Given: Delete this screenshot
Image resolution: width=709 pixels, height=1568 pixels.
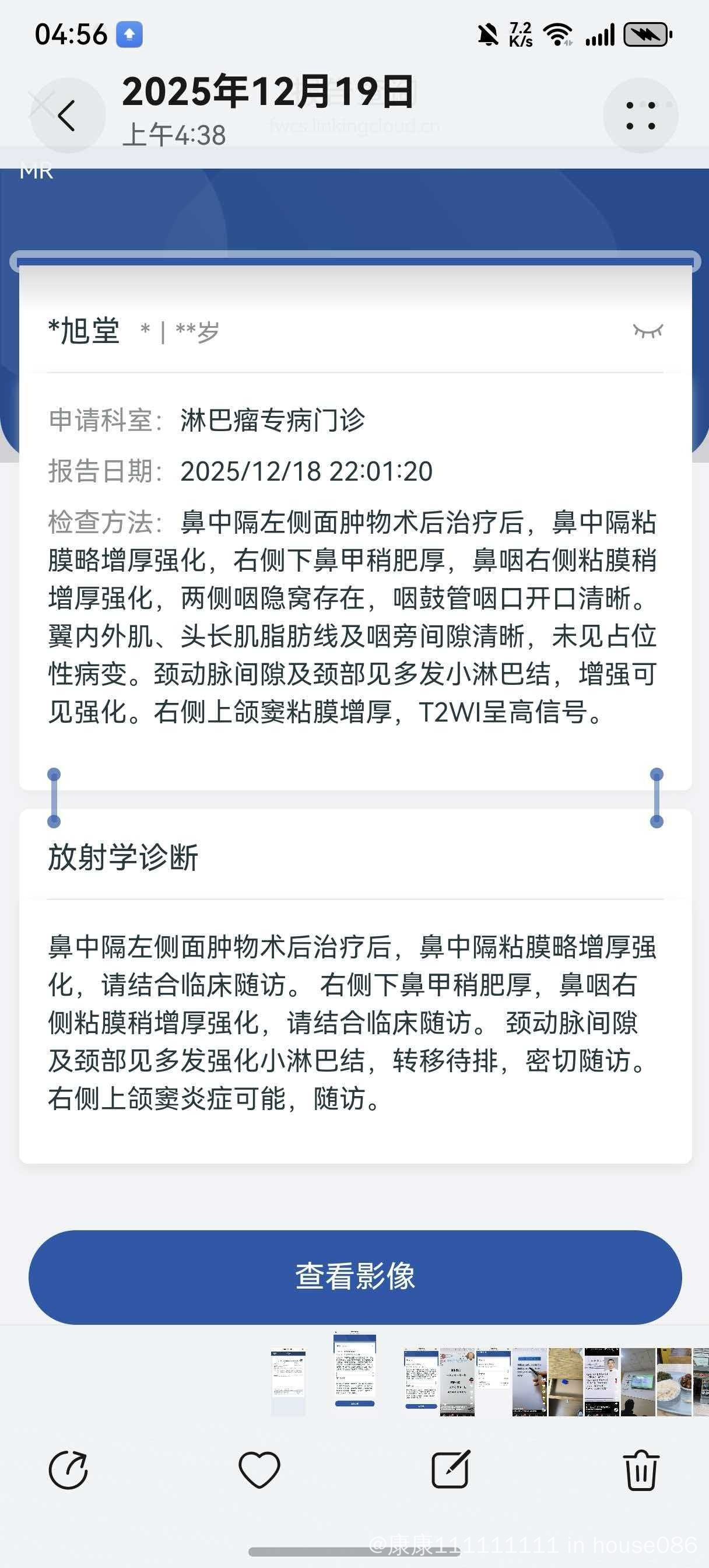Looking at the screenshot, I should (641, 1470).
